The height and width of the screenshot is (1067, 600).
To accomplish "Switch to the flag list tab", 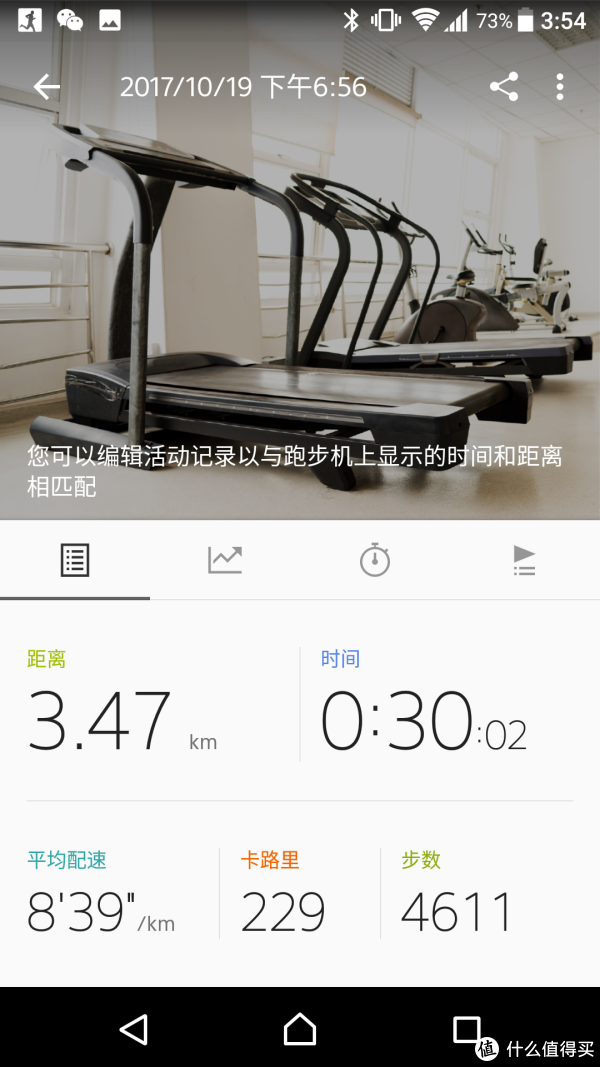I will point(524,560).
